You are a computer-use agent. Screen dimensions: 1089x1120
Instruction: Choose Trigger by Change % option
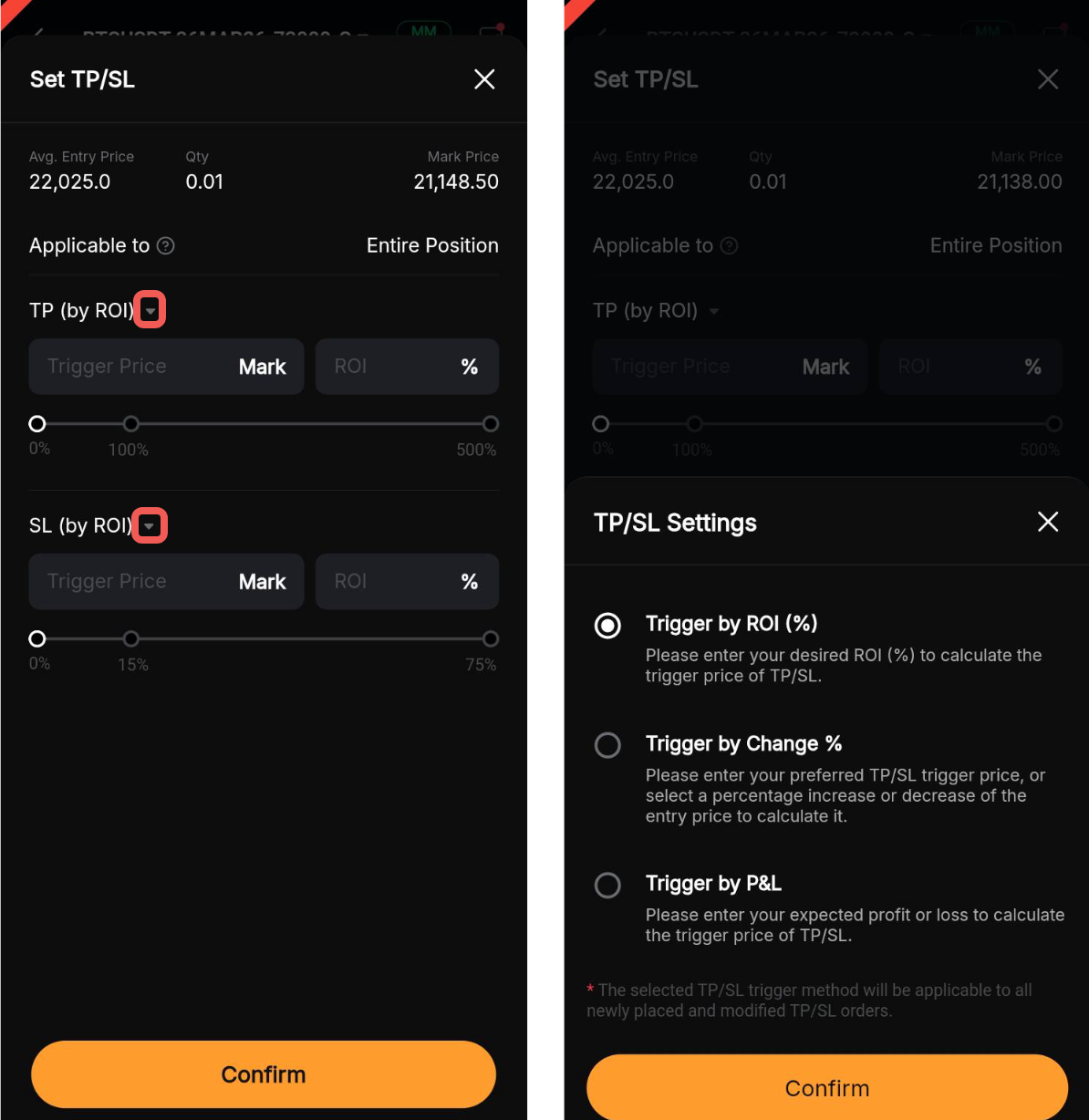pos(607,745)
